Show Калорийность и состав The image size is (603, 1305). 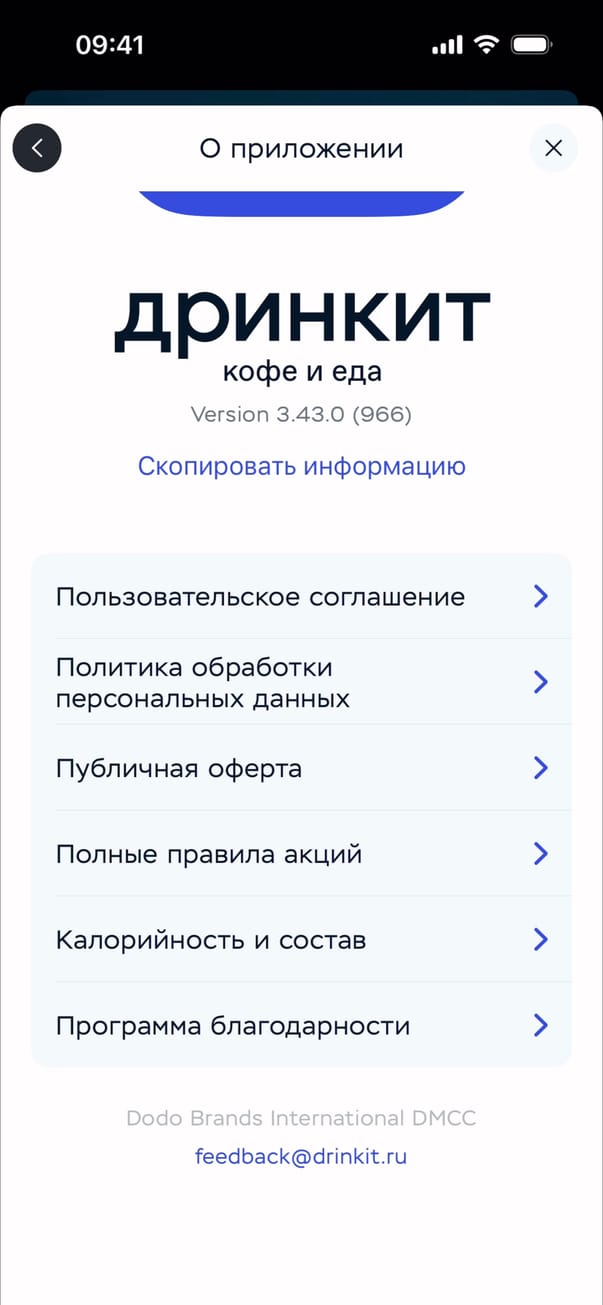coord(301,940)
